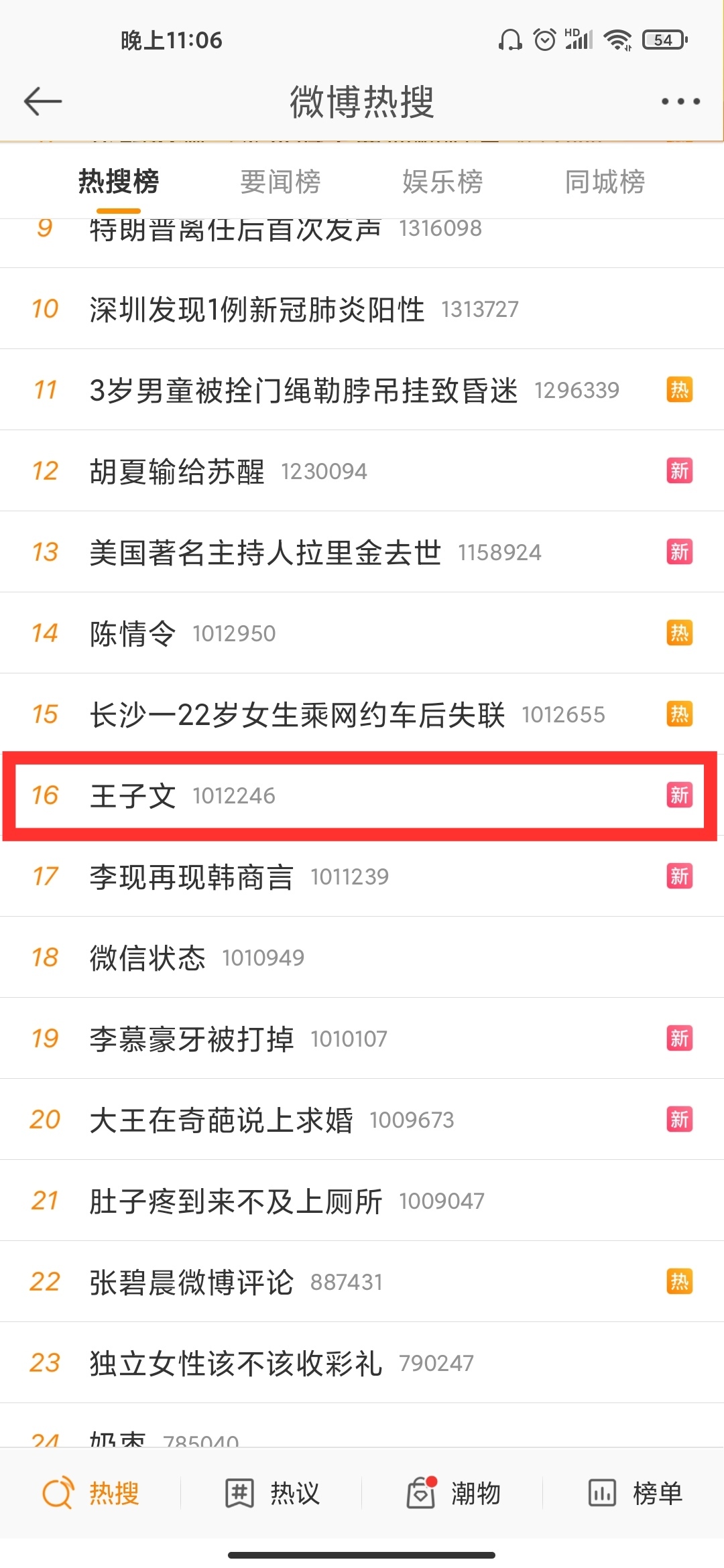Open 张碧晨微博评论 hot search
Image resolution: width=724 pixels, height=1568 pixels.
point(192,1282)
